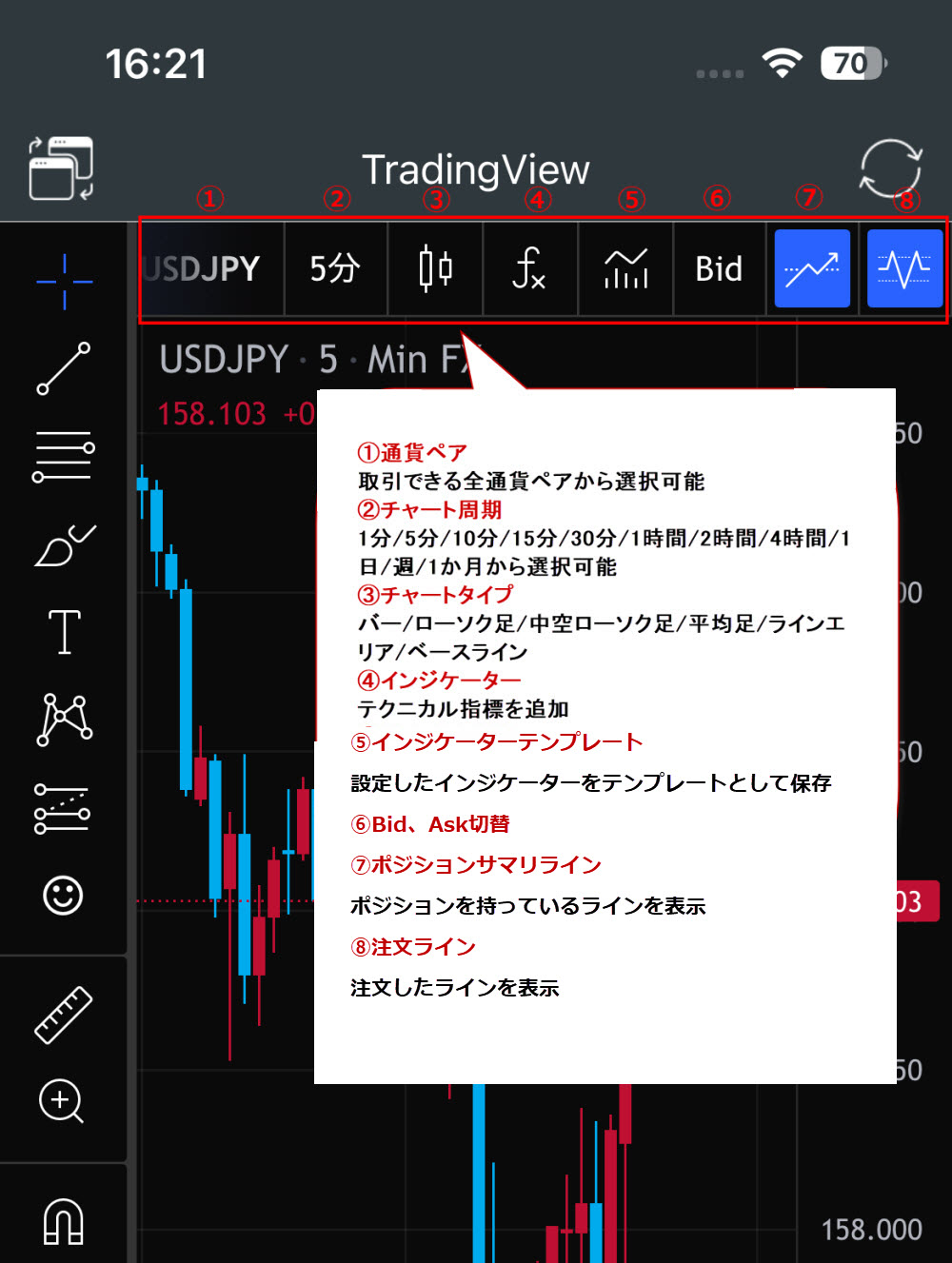Choose the trend line drawing tool

click(64, 368)
